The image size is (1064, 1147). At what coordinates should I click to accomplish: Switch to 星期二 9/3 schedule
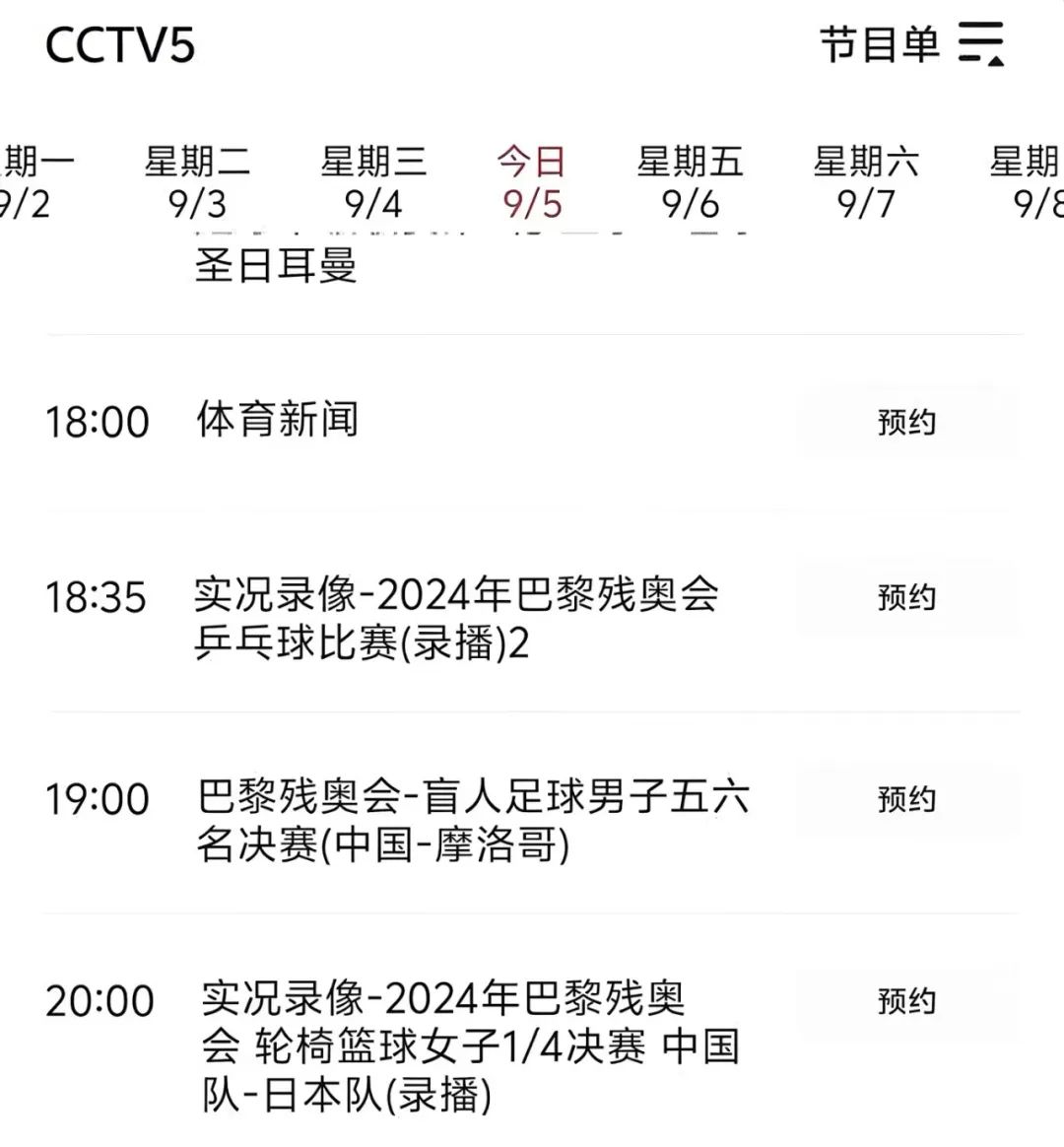(x=197, y=182)
